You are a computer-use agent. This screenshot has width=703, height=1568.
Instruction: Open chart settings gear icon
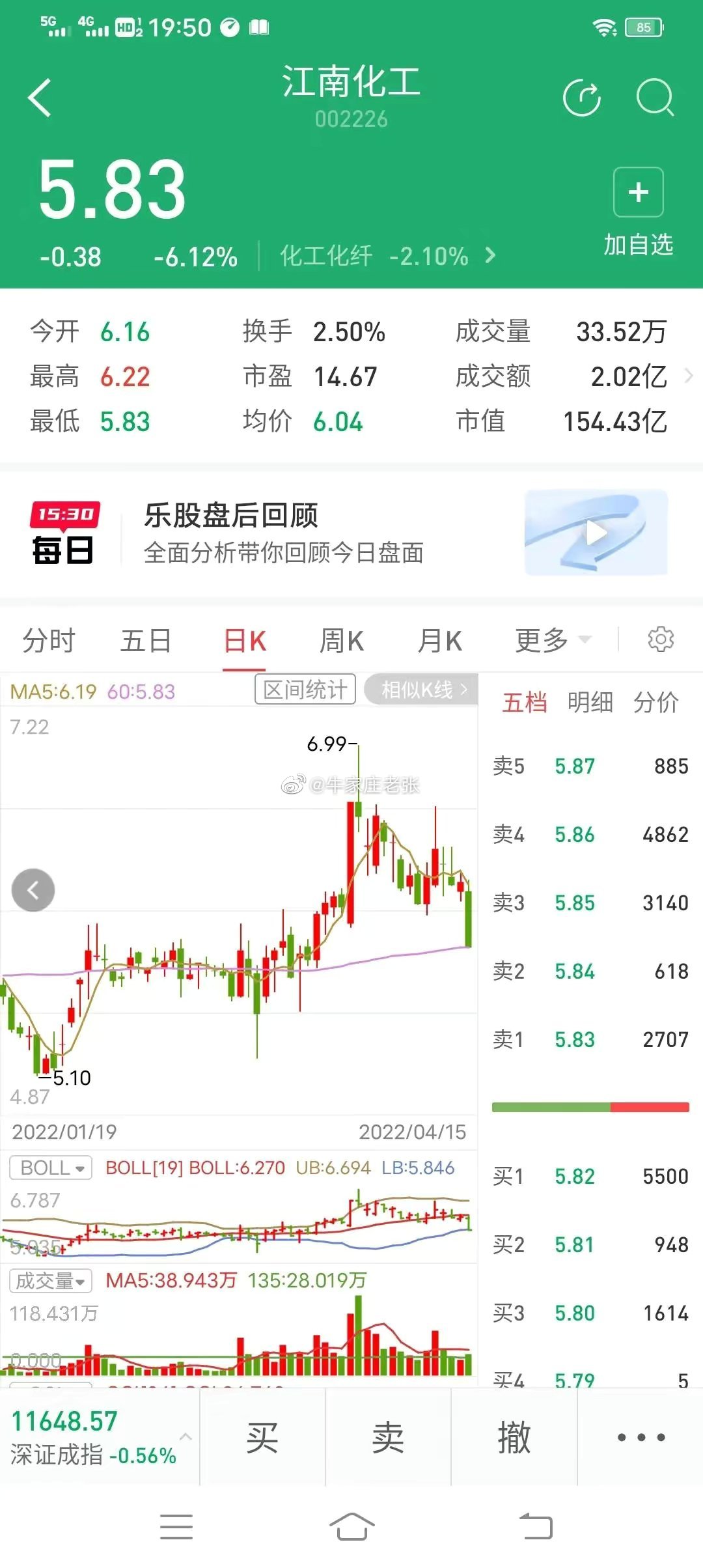tap(661, 639)
